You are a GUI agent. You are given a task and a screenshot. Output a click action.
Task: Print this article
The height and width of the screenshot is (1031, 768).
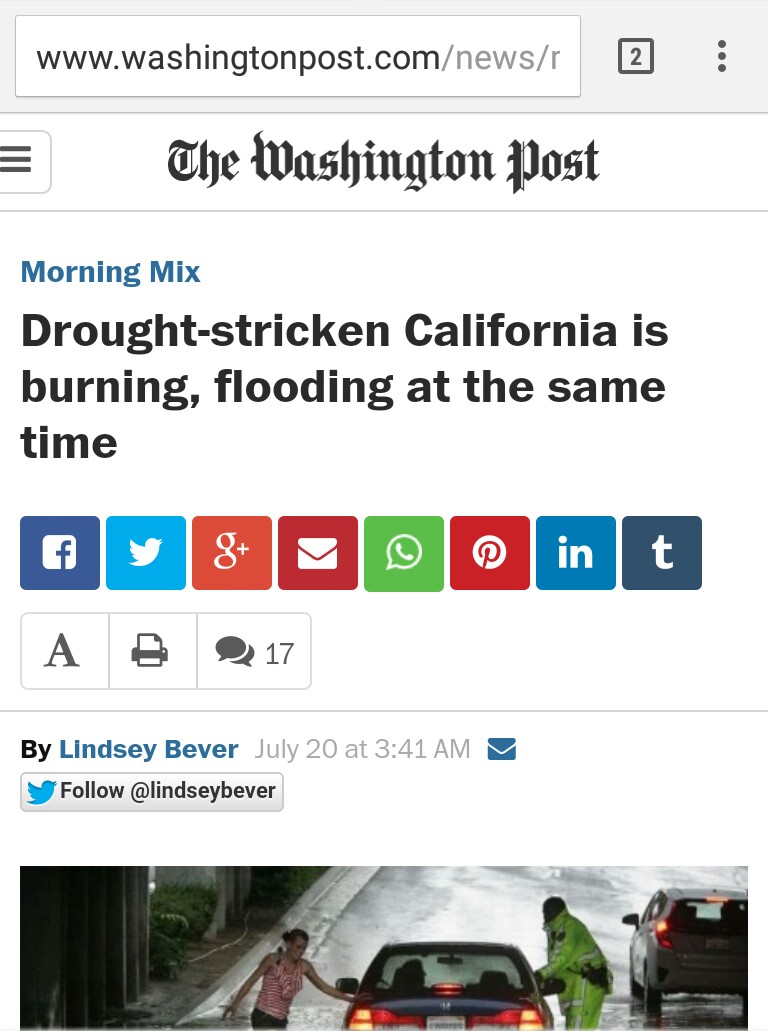click(x=152, y=652)
